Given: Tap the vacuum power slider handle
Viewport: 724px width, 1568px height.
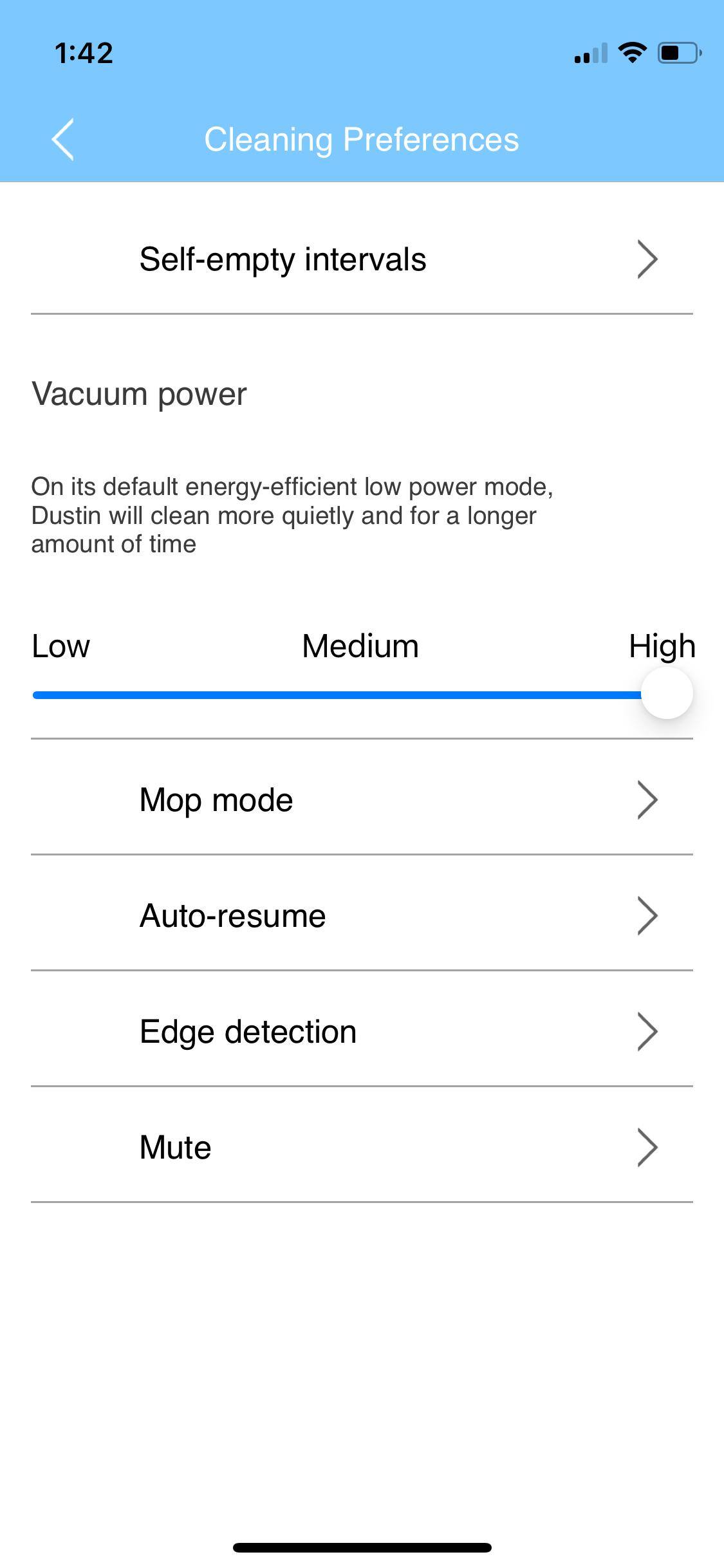Looking at the screenshot, I should 667,693.
